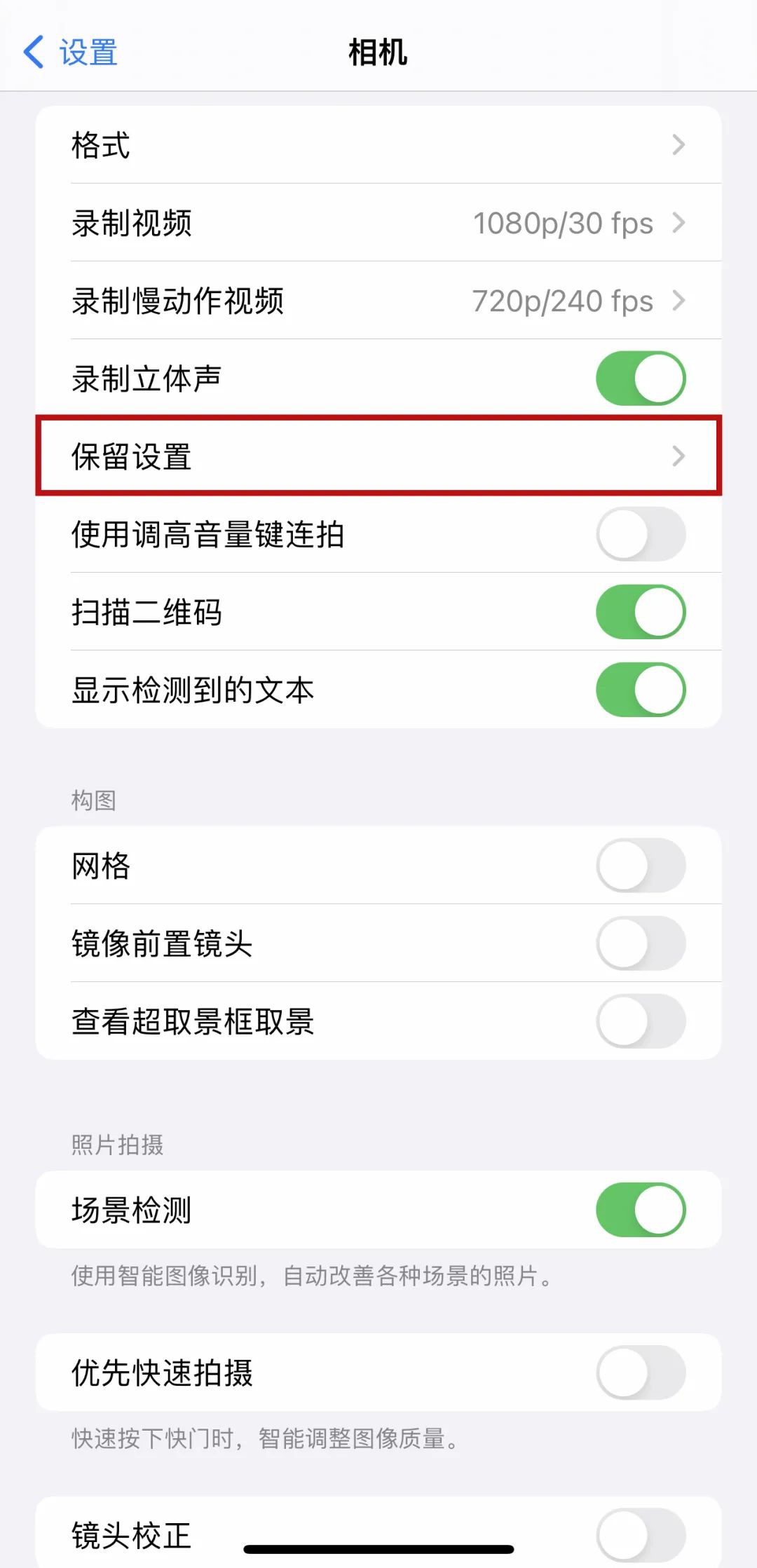Image resolution: width=757 pixels, height=1568 pixels.
Task: Disable 扫描二维码
Action: [x=641, y=612]
